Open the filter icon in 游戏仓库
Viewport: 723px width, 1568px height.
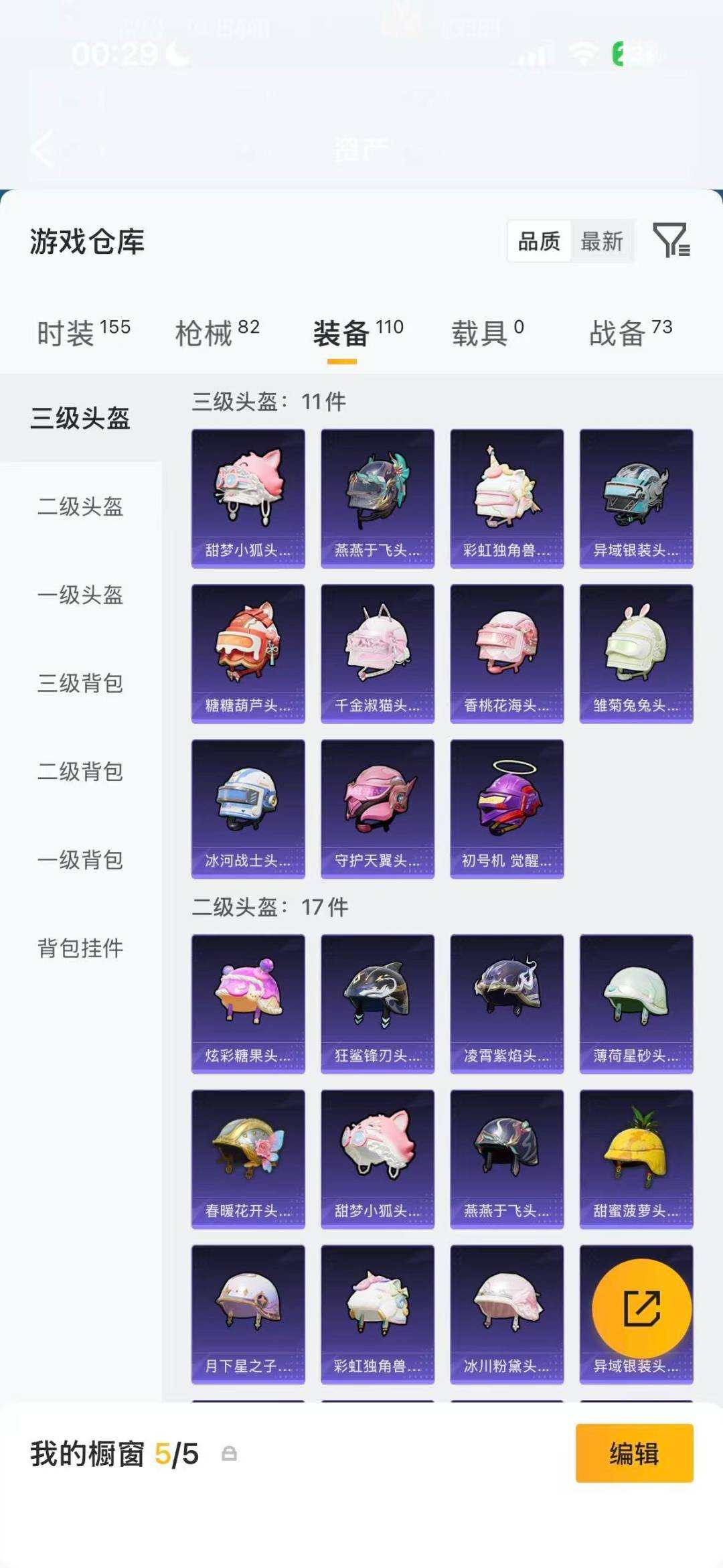(x=671, y=240)
